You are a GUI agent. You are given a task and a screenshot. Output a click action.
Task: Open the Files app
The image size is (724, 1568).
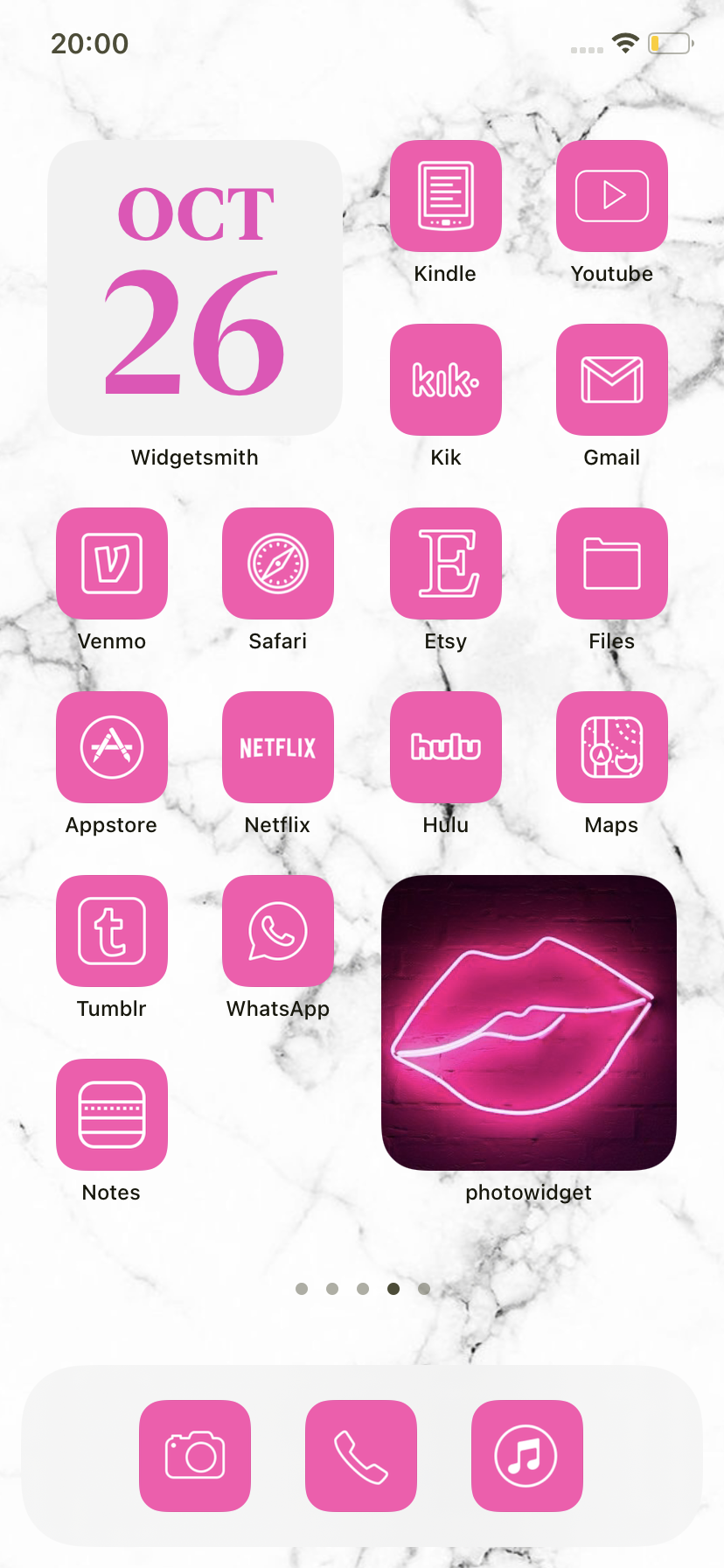pos(612,563)
